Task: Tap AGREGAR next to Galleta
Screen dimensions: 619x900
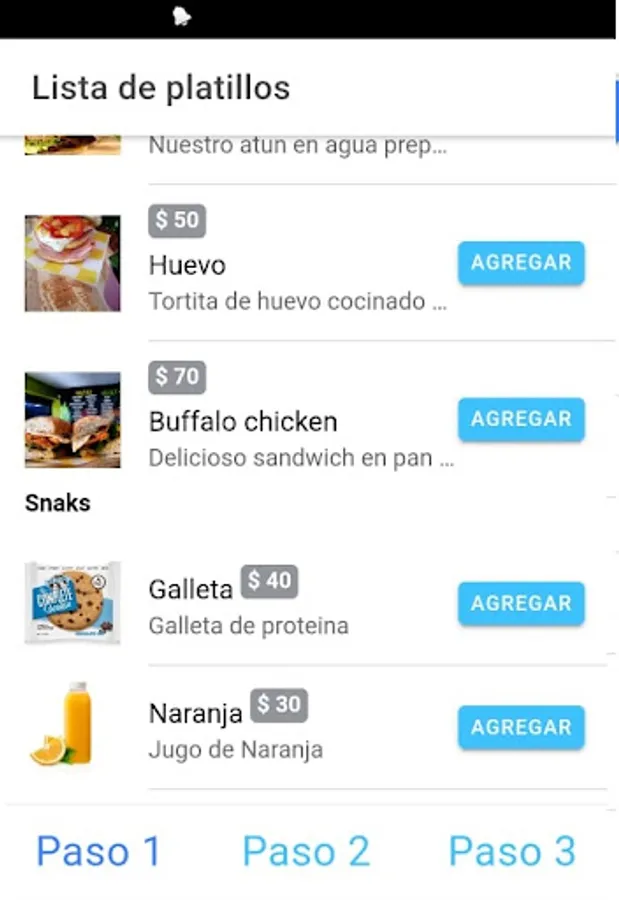Action: pyautogui.click(x=521, y=604)
